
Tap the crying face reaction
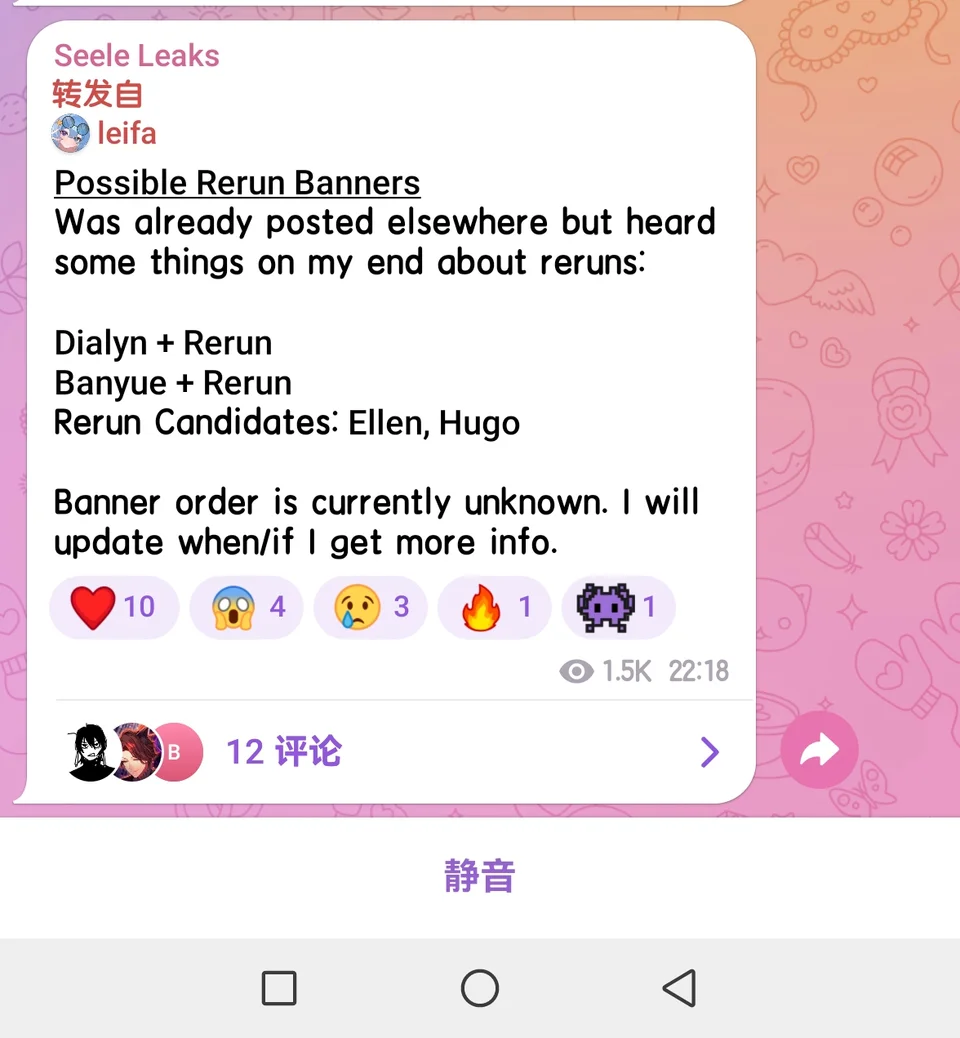(x=371, y=607)
